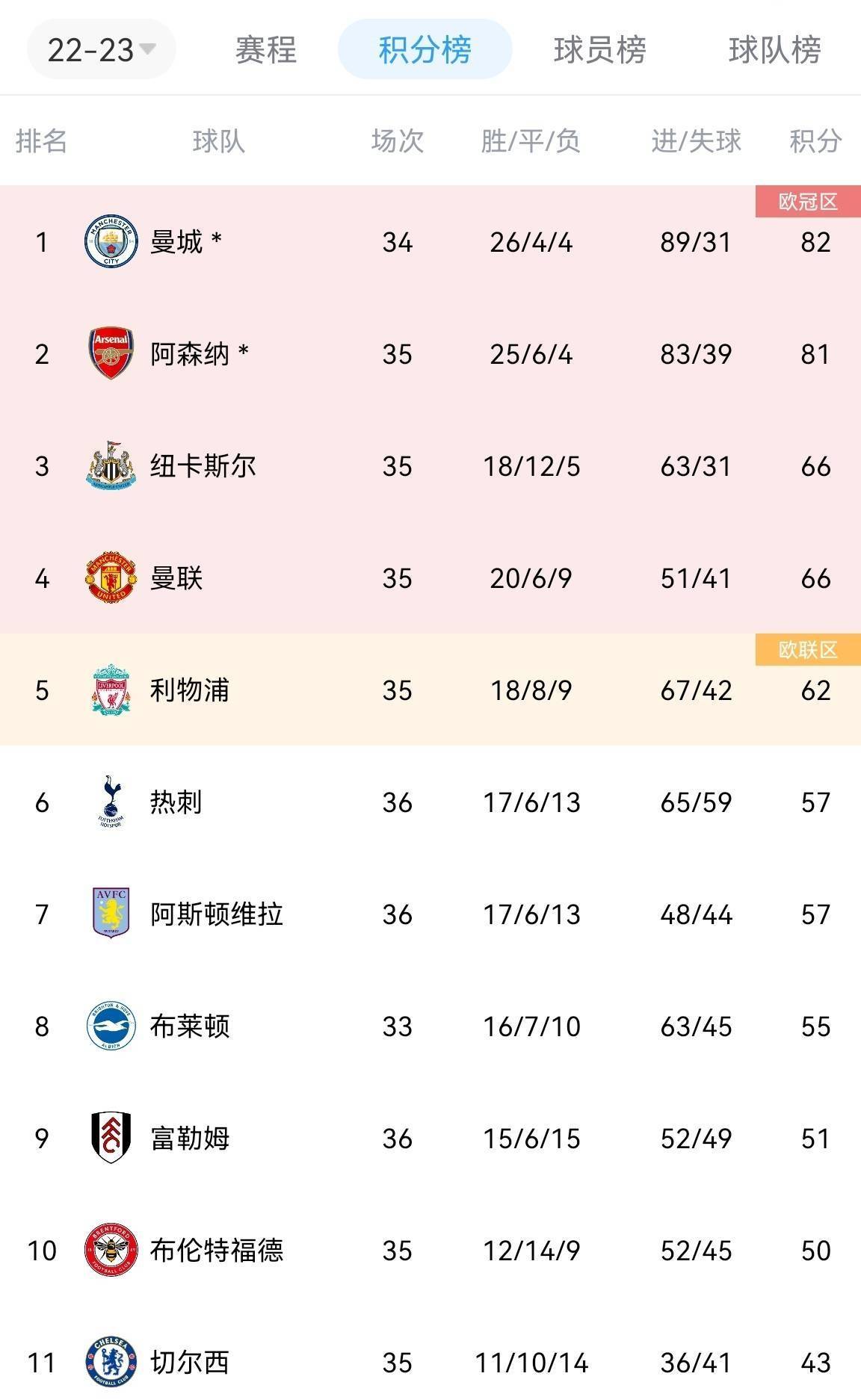View the 阿斯顿维拉 team page
The height and width of the screenshot is (1400, 861).
pos(430,914)
